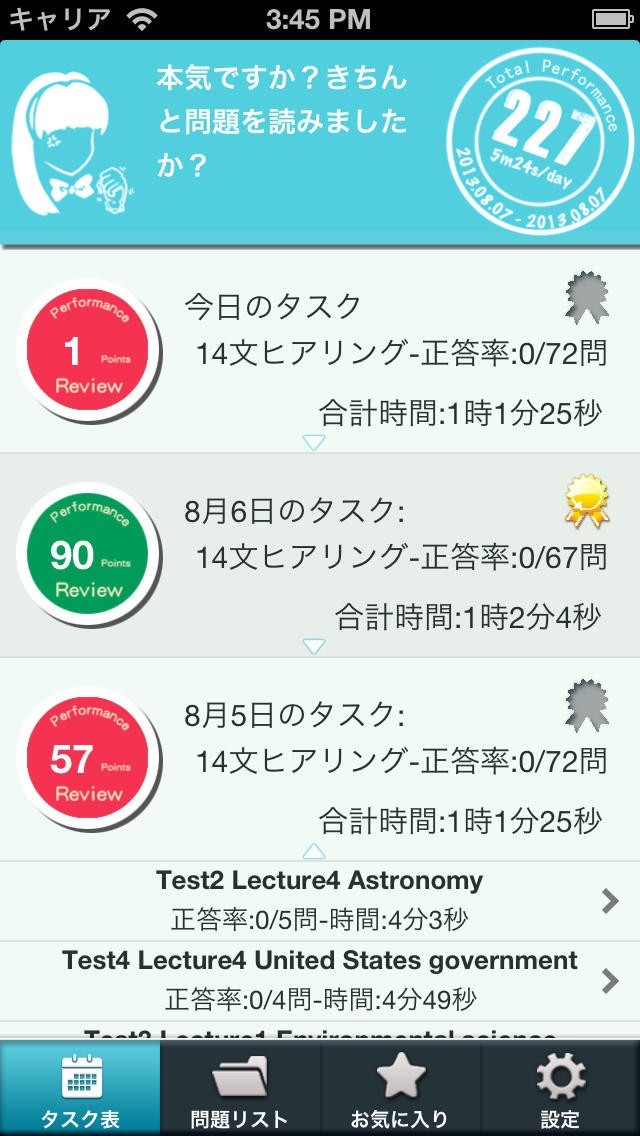Viewport: 640px width, 1136px height.
Task: Open the 設定 tab
Action: (560, 1089)
